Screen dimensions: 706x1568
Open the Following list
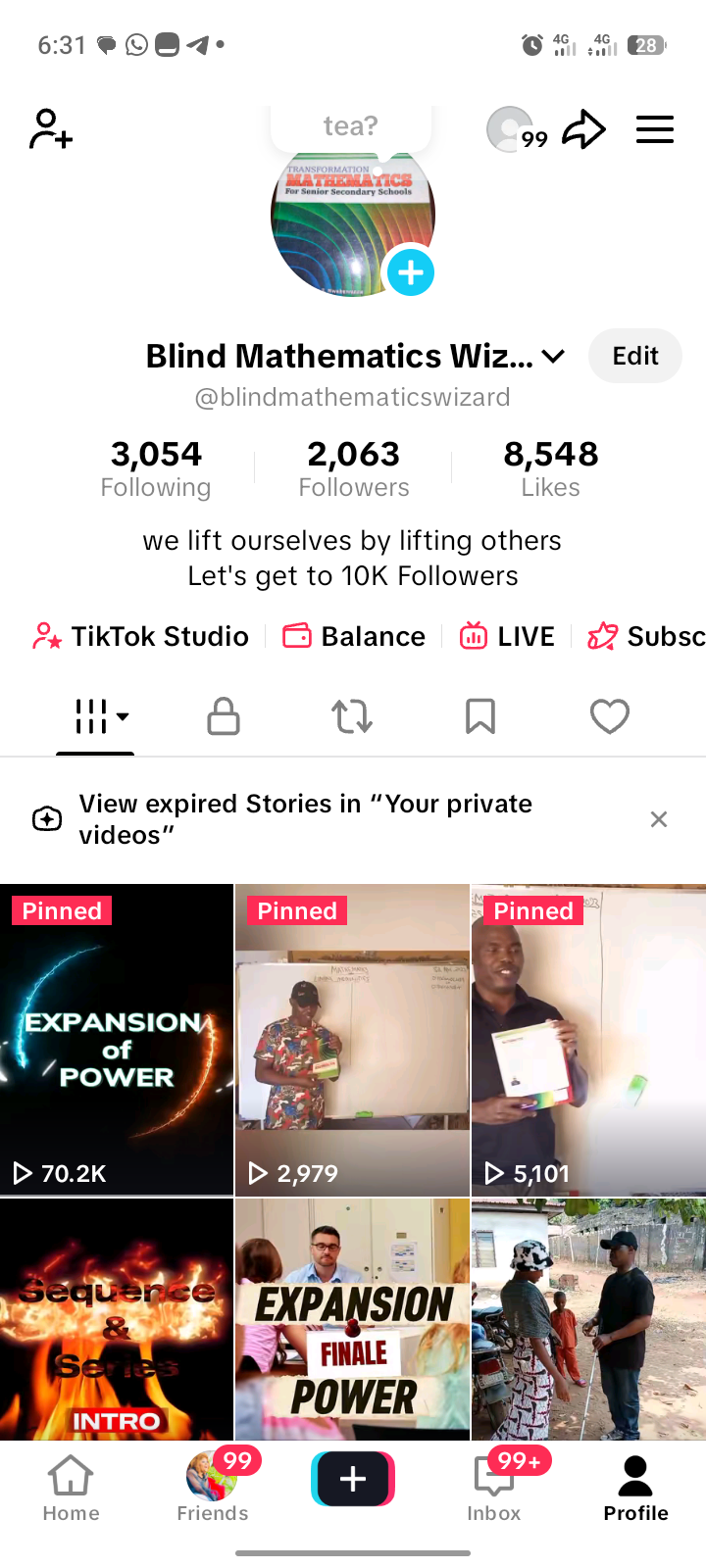point(156,468)
